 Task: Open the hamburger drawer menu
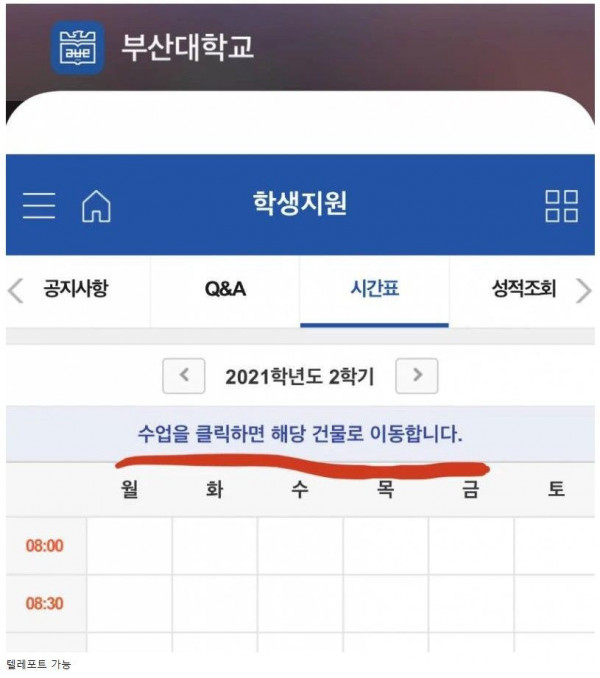(39, 206)
